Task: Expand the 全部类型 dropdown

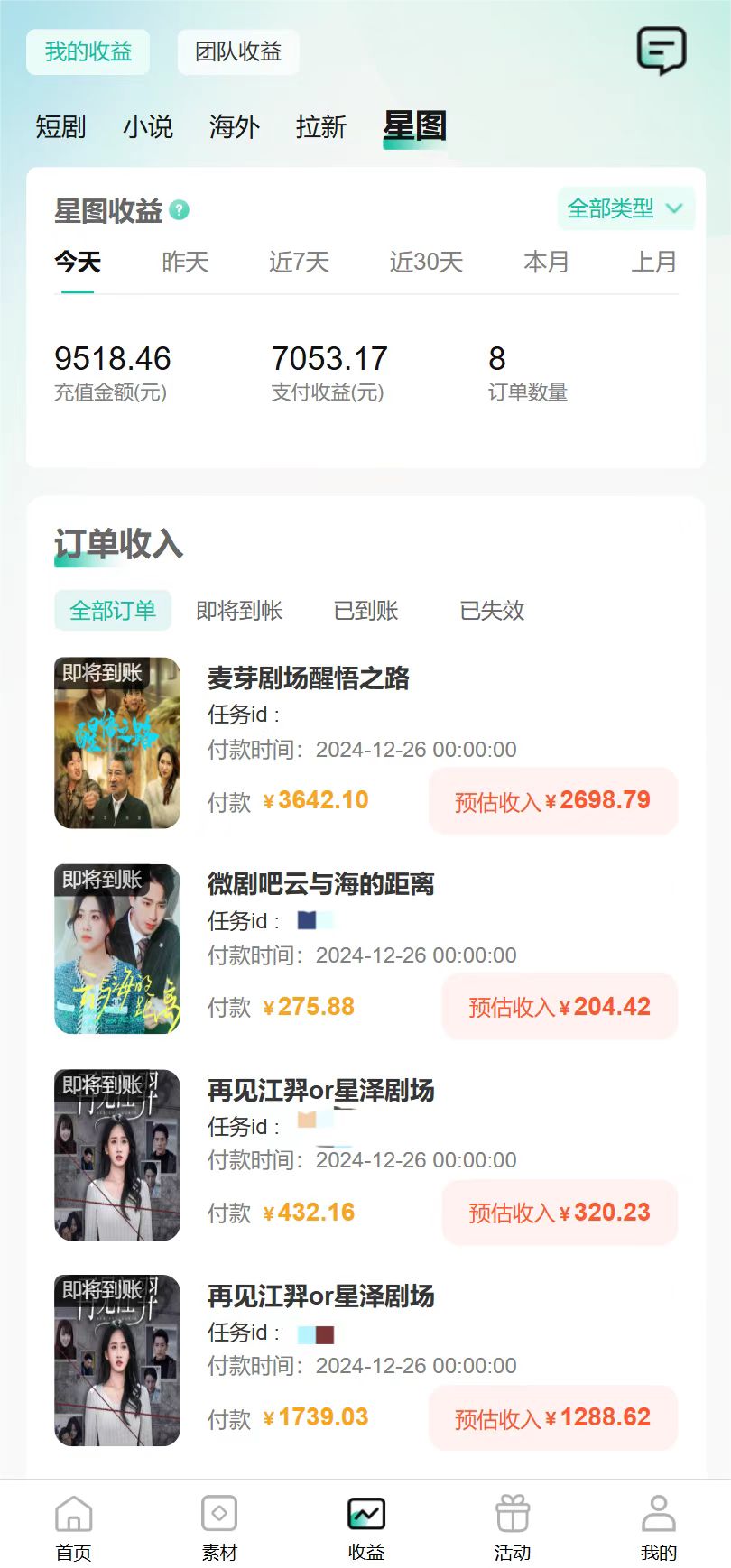Action: [625, 208]
